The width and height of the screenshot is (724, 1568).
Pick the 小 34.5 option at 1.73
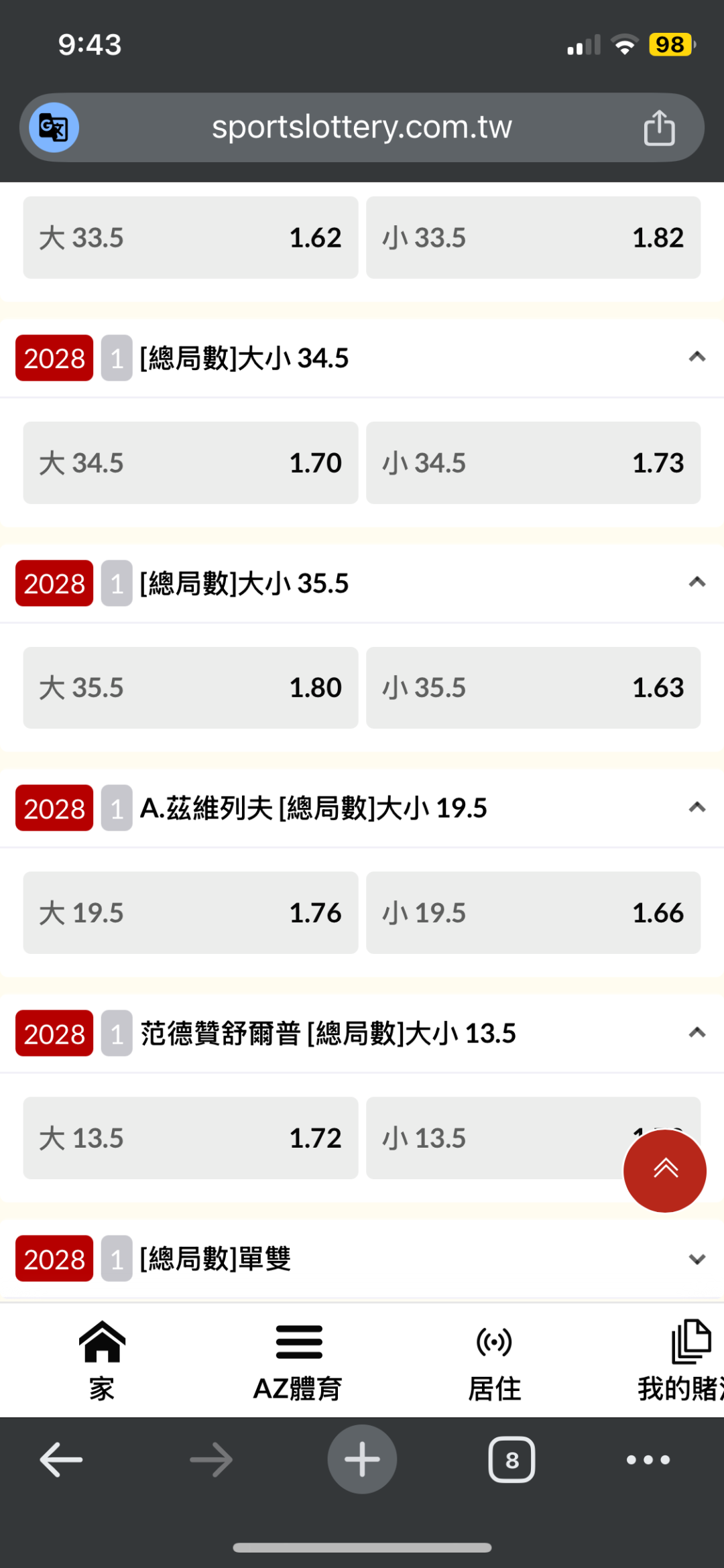pos(533,463)
